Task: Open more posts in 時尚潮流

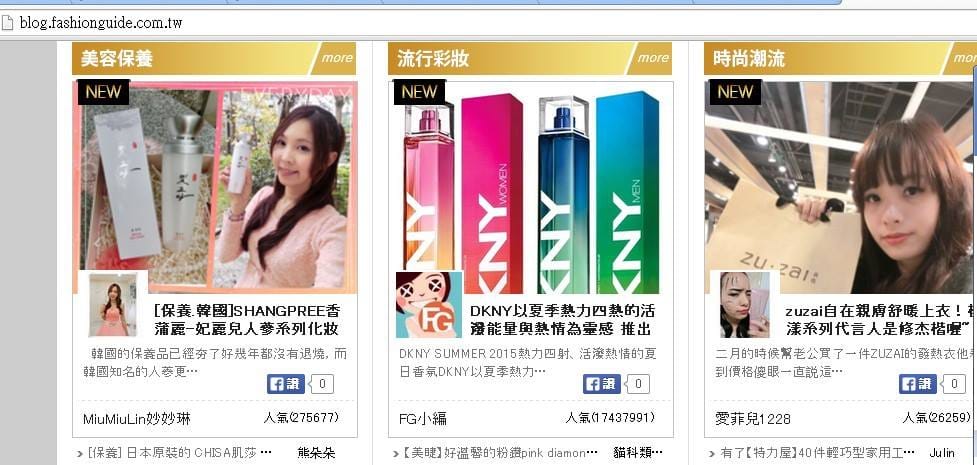Action: tap(964, 58)
